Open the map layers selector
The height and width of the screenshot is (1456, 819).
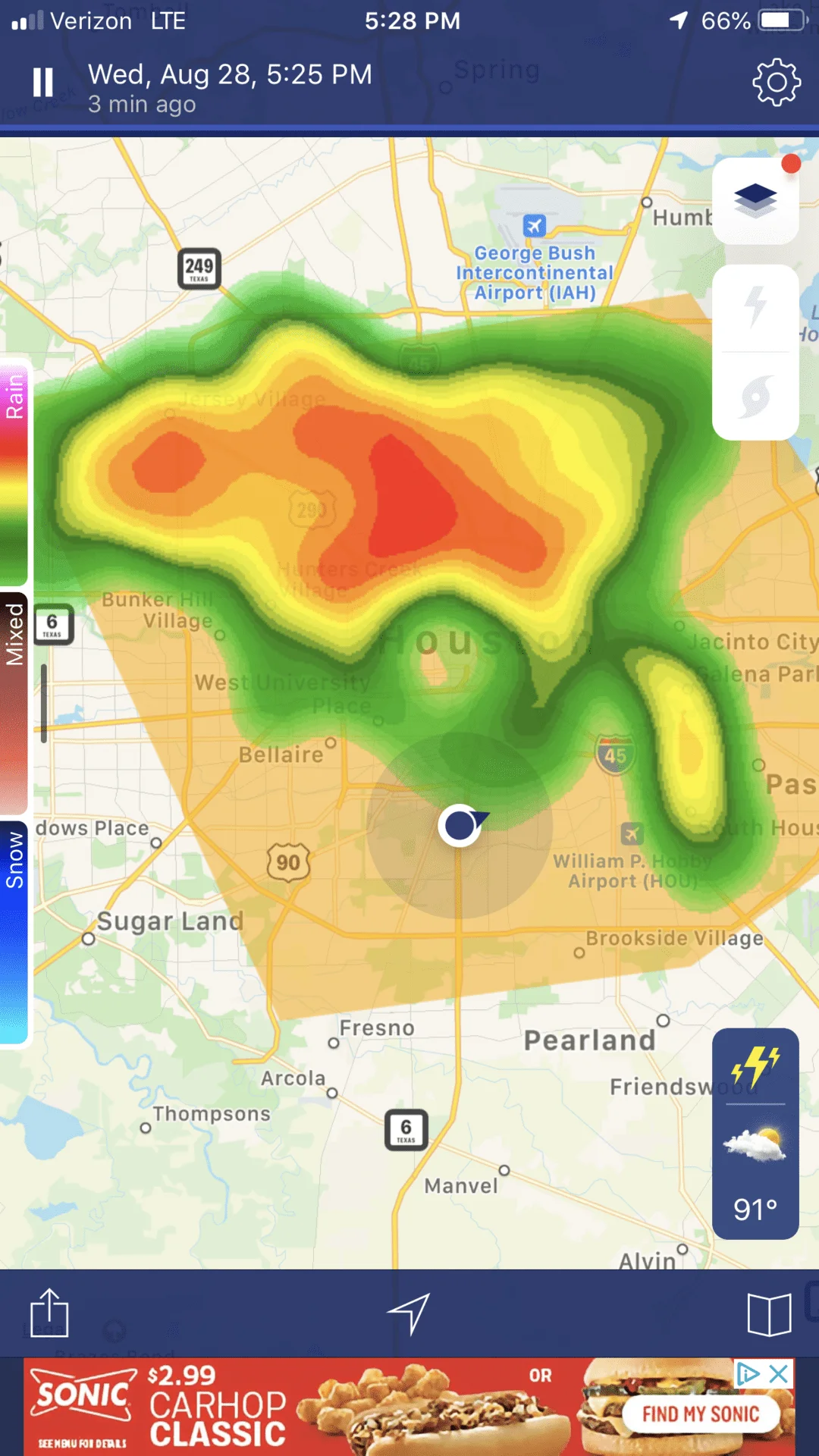(755, 201)
